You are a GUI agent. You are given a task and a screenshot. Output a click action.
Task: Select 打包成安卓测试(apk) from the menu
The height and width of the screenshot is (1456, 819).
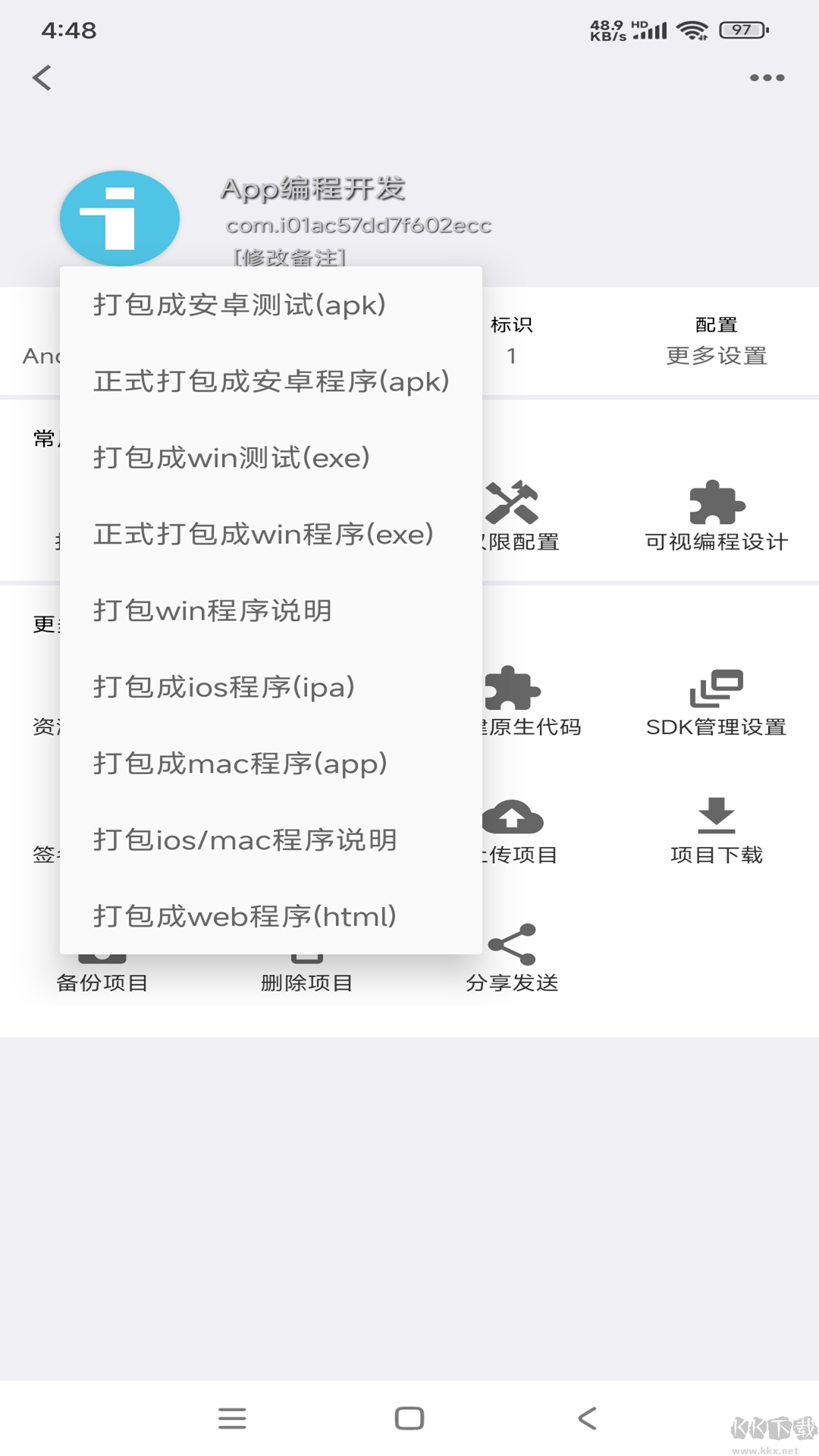[240, 305]
